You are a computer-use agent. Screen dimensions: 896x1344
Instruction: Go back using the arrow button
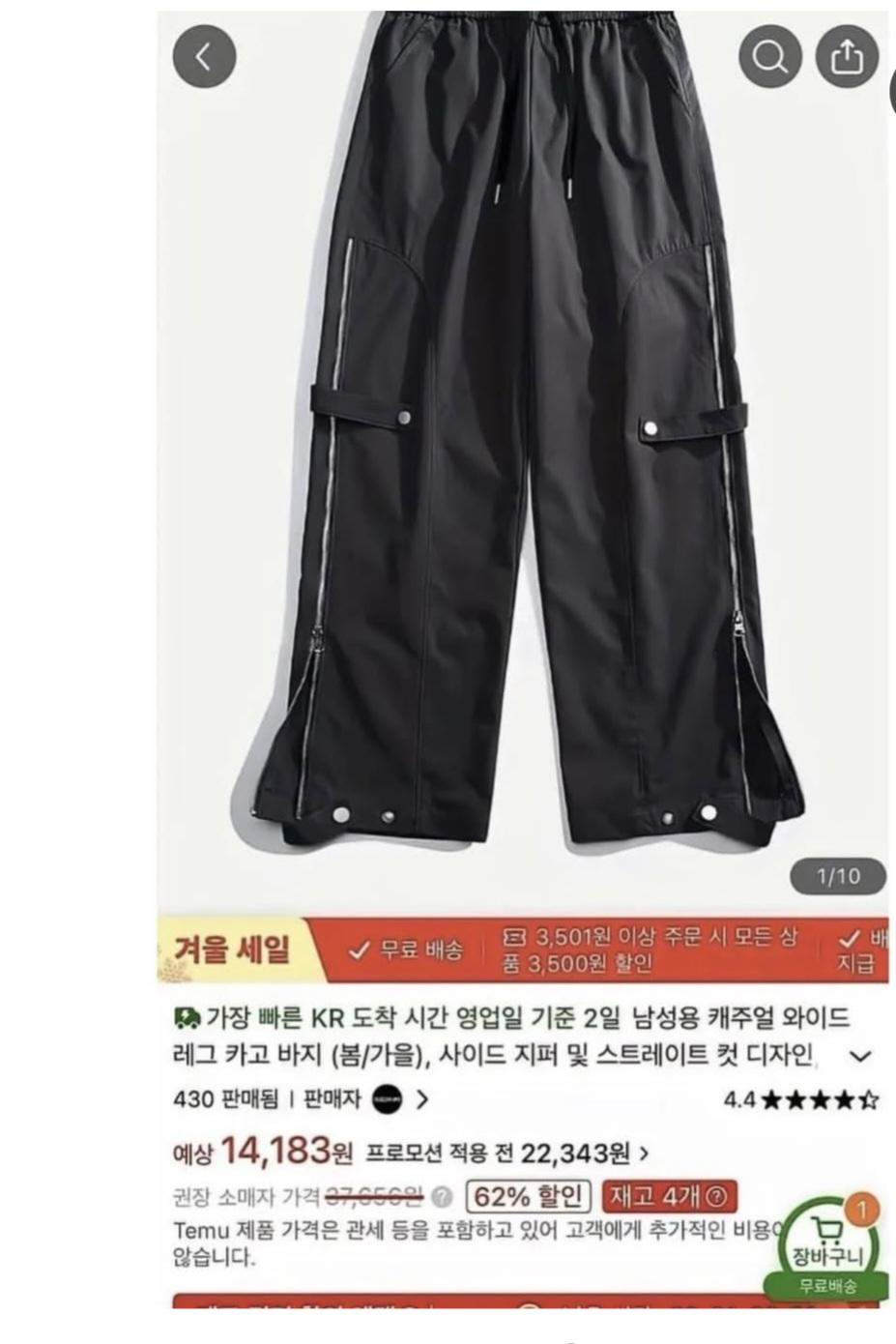click(204, 57)
